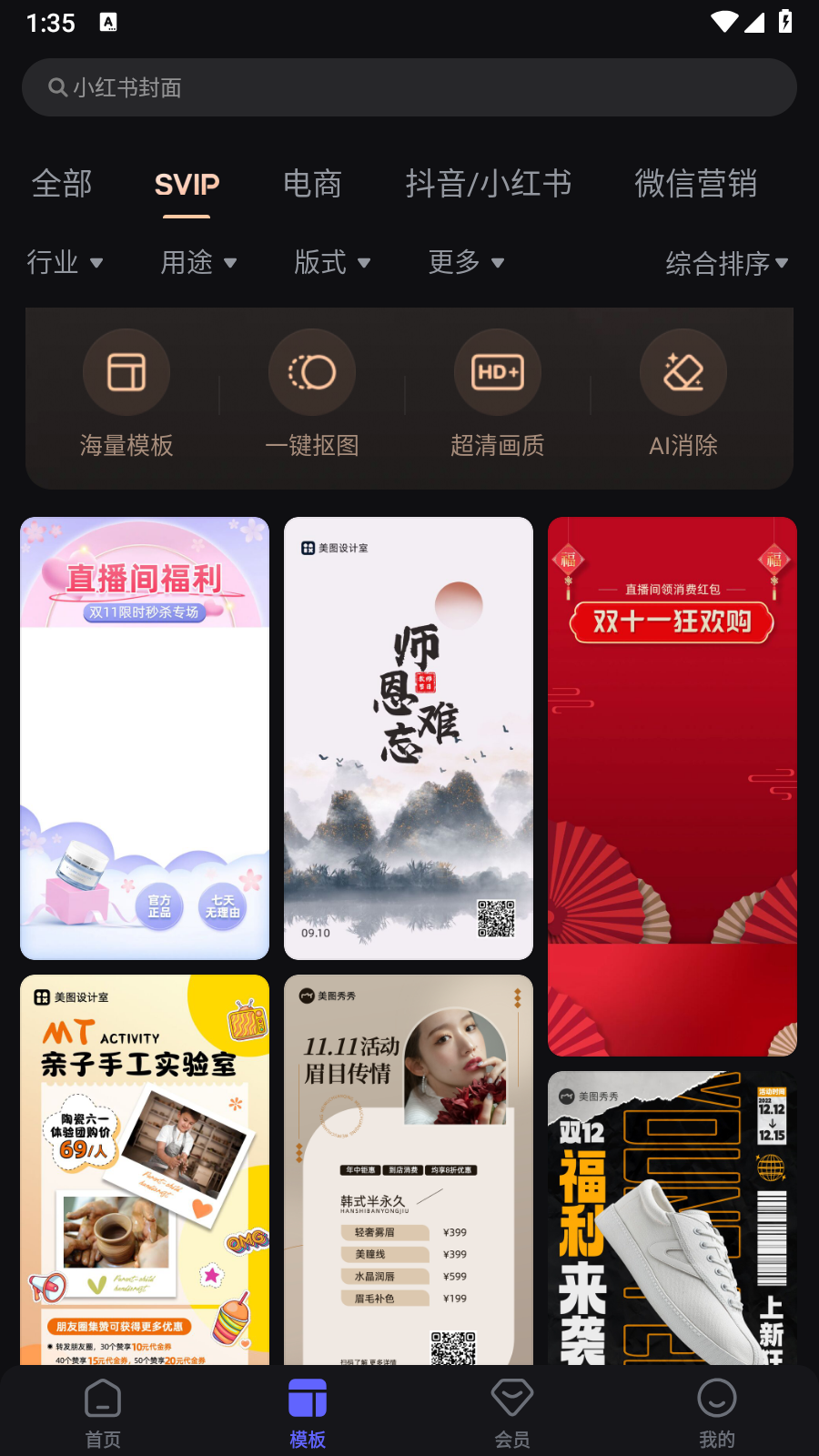
Task: Open the 双12 福利来袭 sneaker template
Action: 672,1218
